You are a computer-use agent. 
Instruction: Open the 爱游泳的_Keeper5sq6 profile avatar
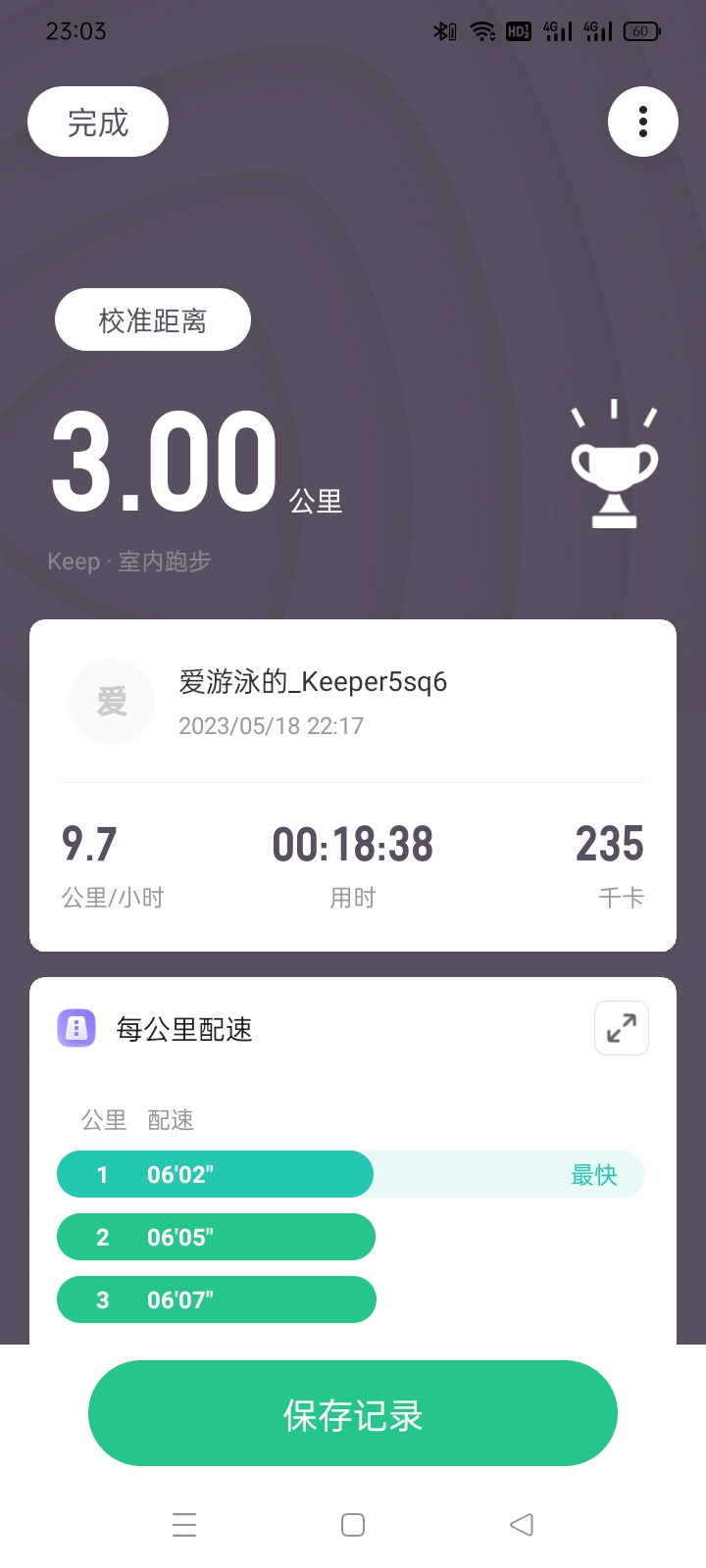tap(112, 702)
